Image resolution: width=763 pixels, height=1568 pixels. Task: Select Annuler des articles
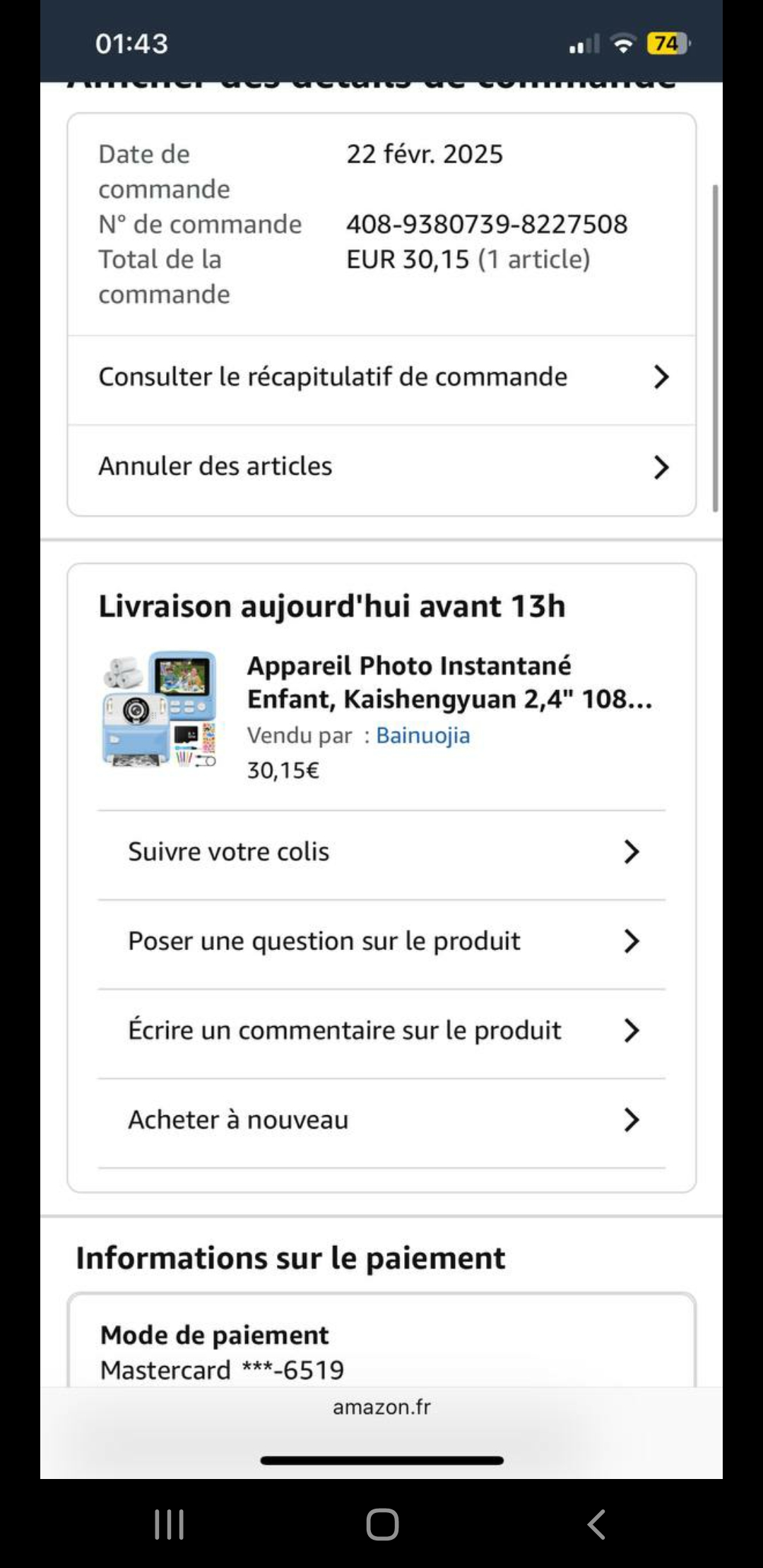[x=381, y=467]
